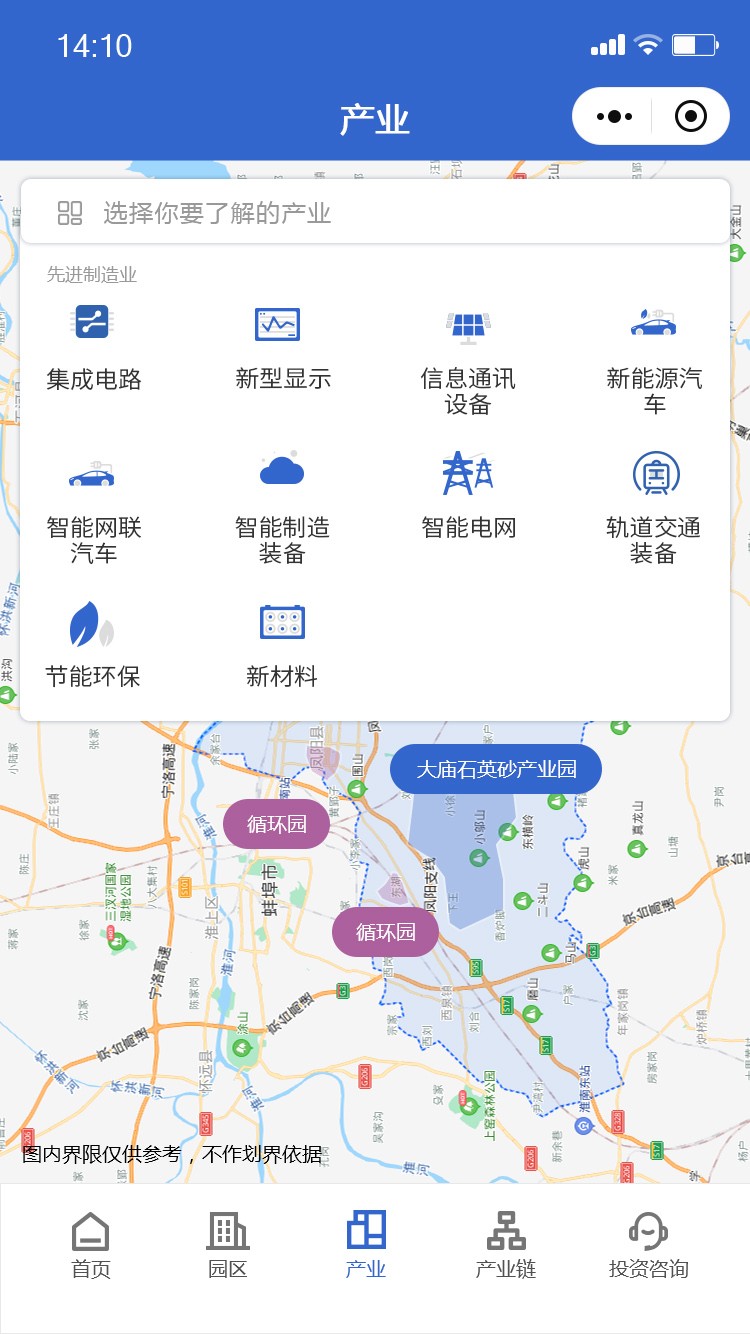Viewport: 750px width, 1334px height.
Task: Switch to the 首页 tab
Action: (x=91, y=1245)
